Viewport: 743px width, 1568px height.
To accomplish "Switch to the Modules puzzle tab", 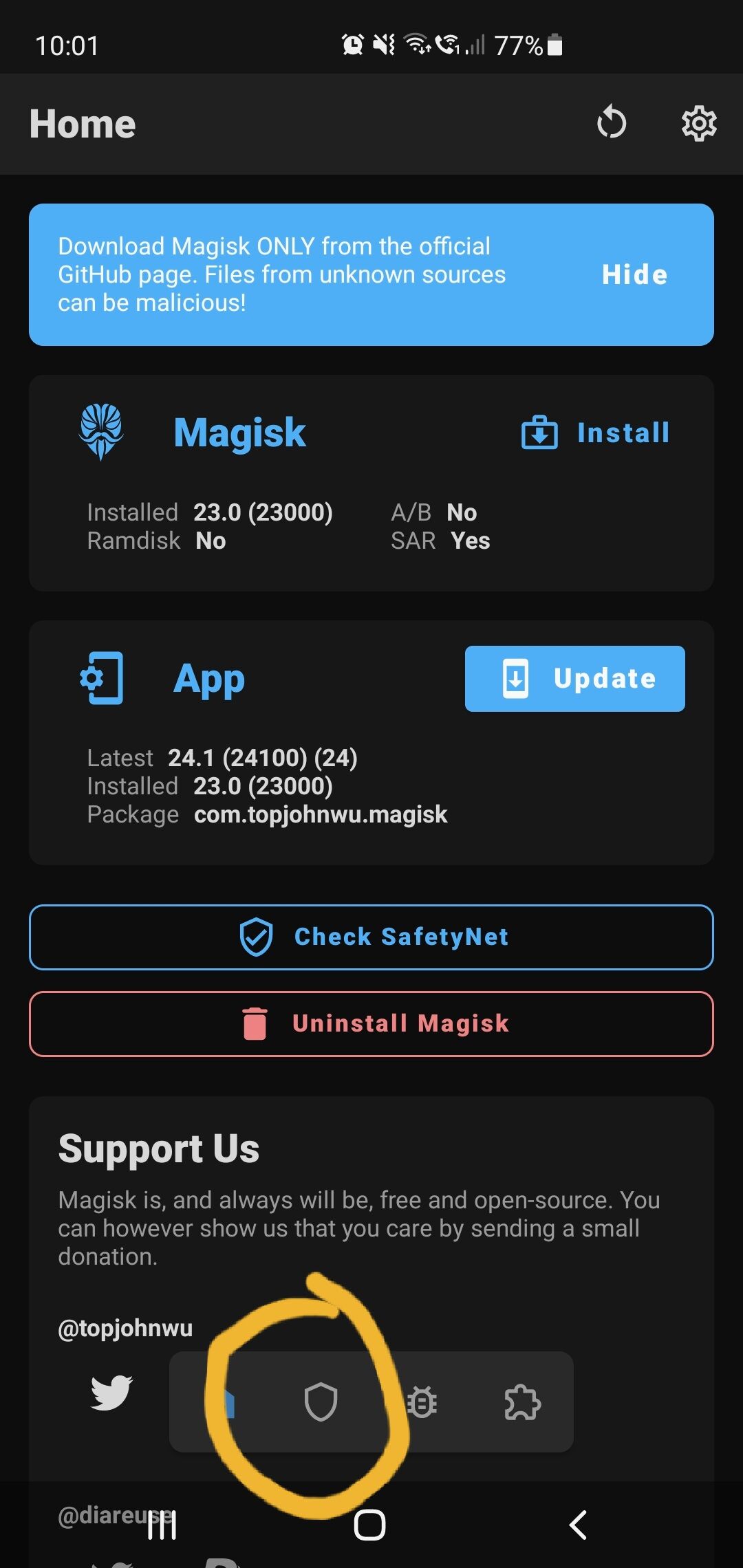I will tap(523, 1403).
